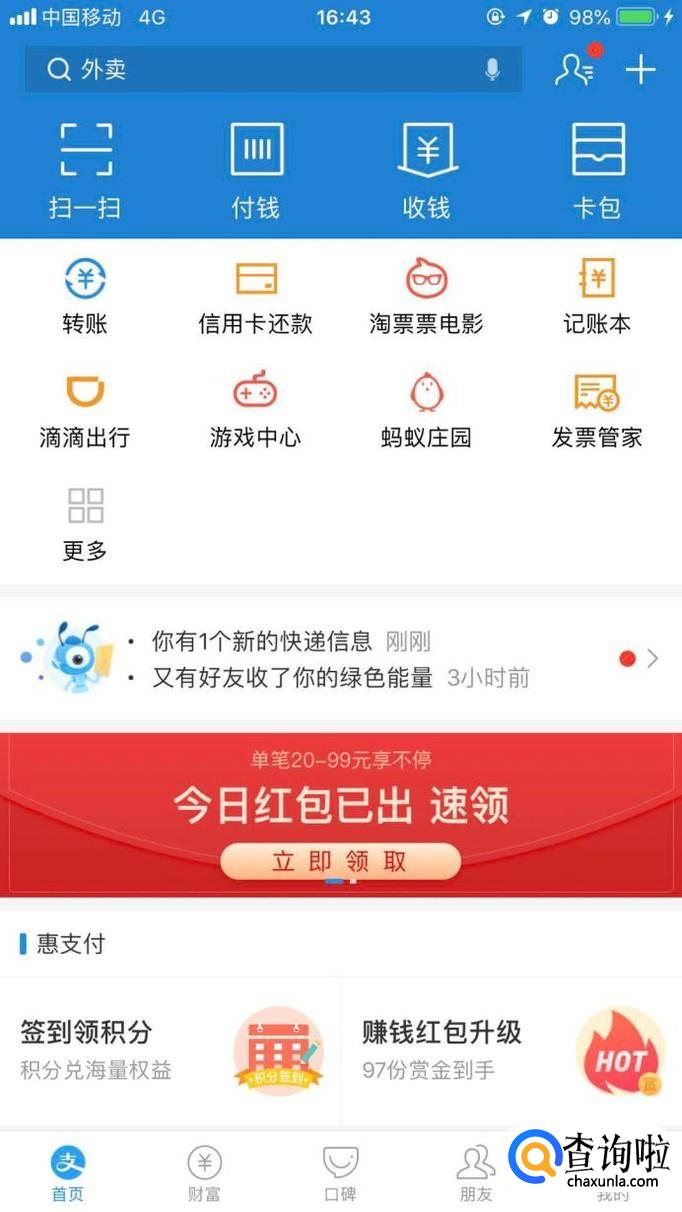Screen dimensions: 682x1212
Task: Launch 扫一扫 scanner
Action: (85, 170)
